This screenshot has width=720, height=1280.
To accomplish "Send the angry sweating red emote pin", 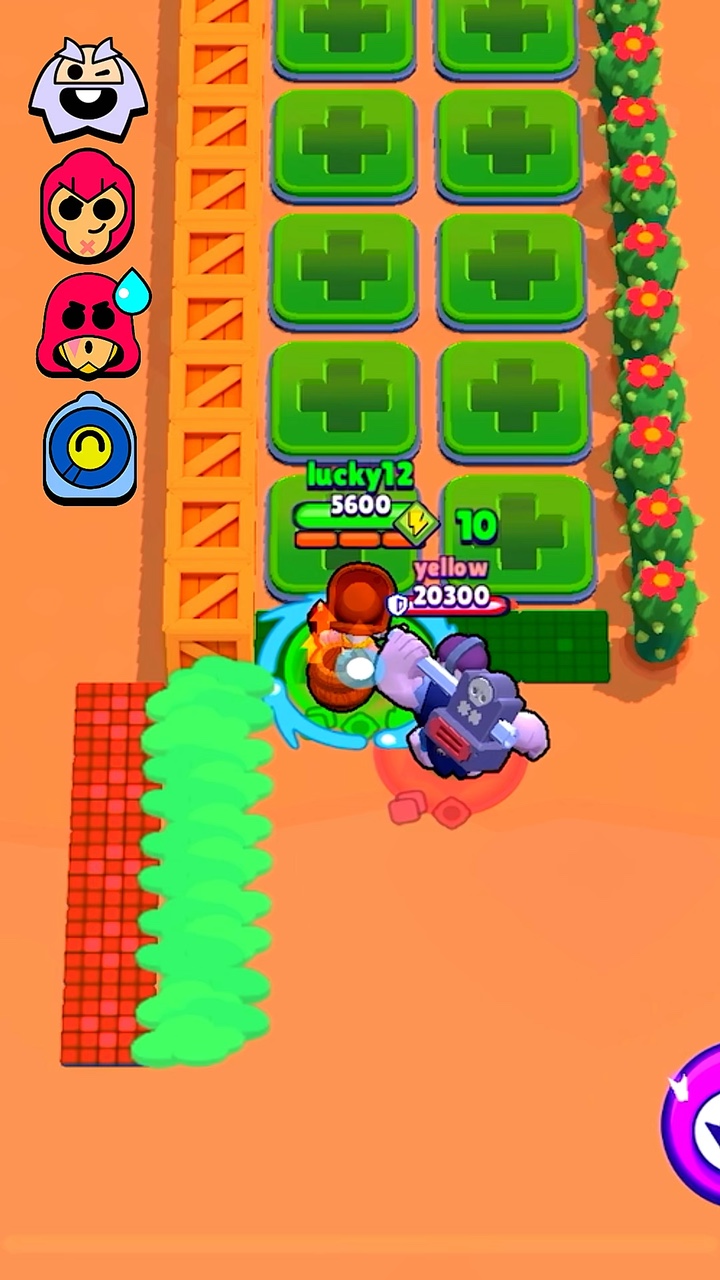I will (x=90, y=325).
